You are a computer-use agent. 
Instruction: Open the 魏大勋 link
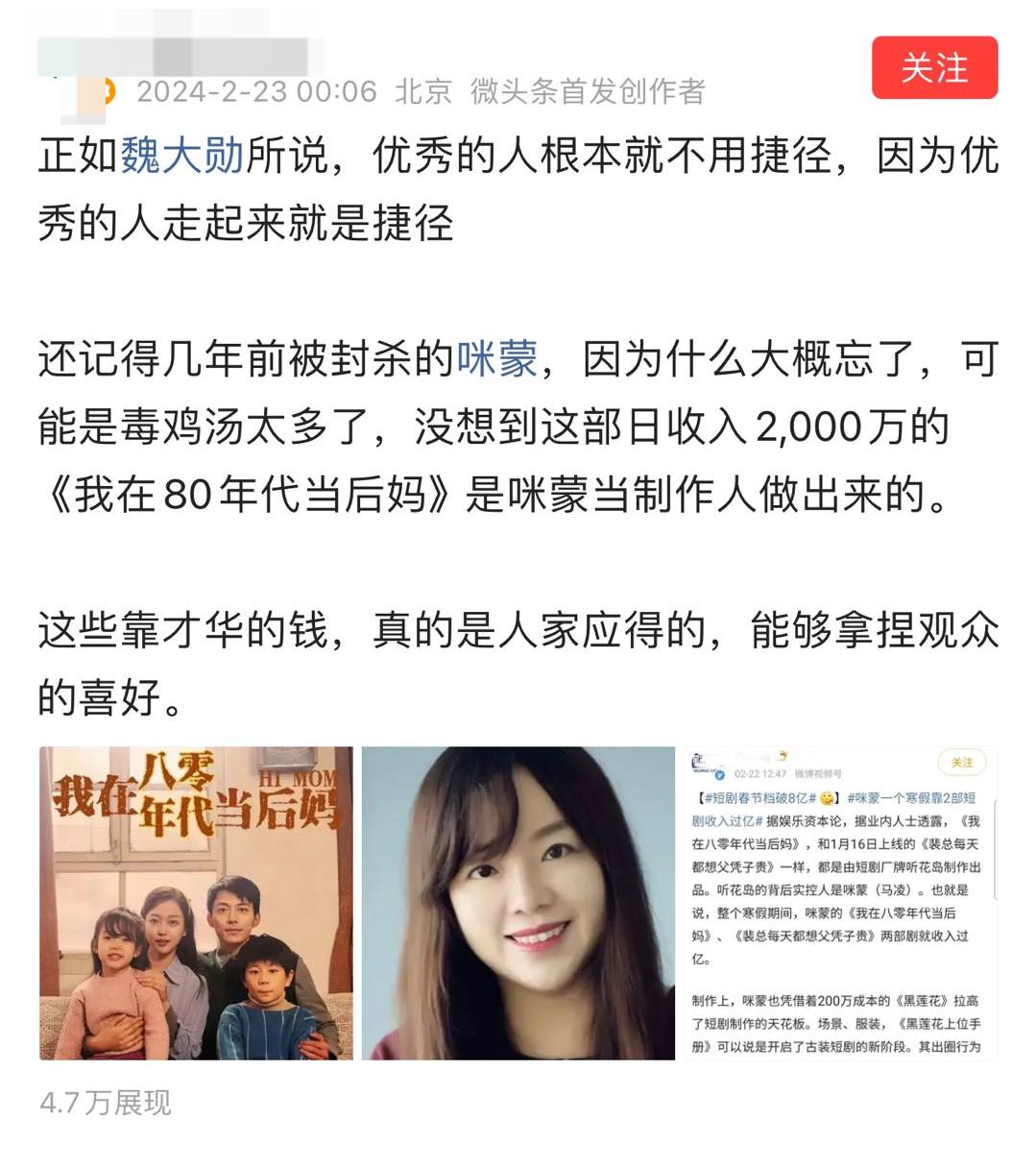[181, 156]
